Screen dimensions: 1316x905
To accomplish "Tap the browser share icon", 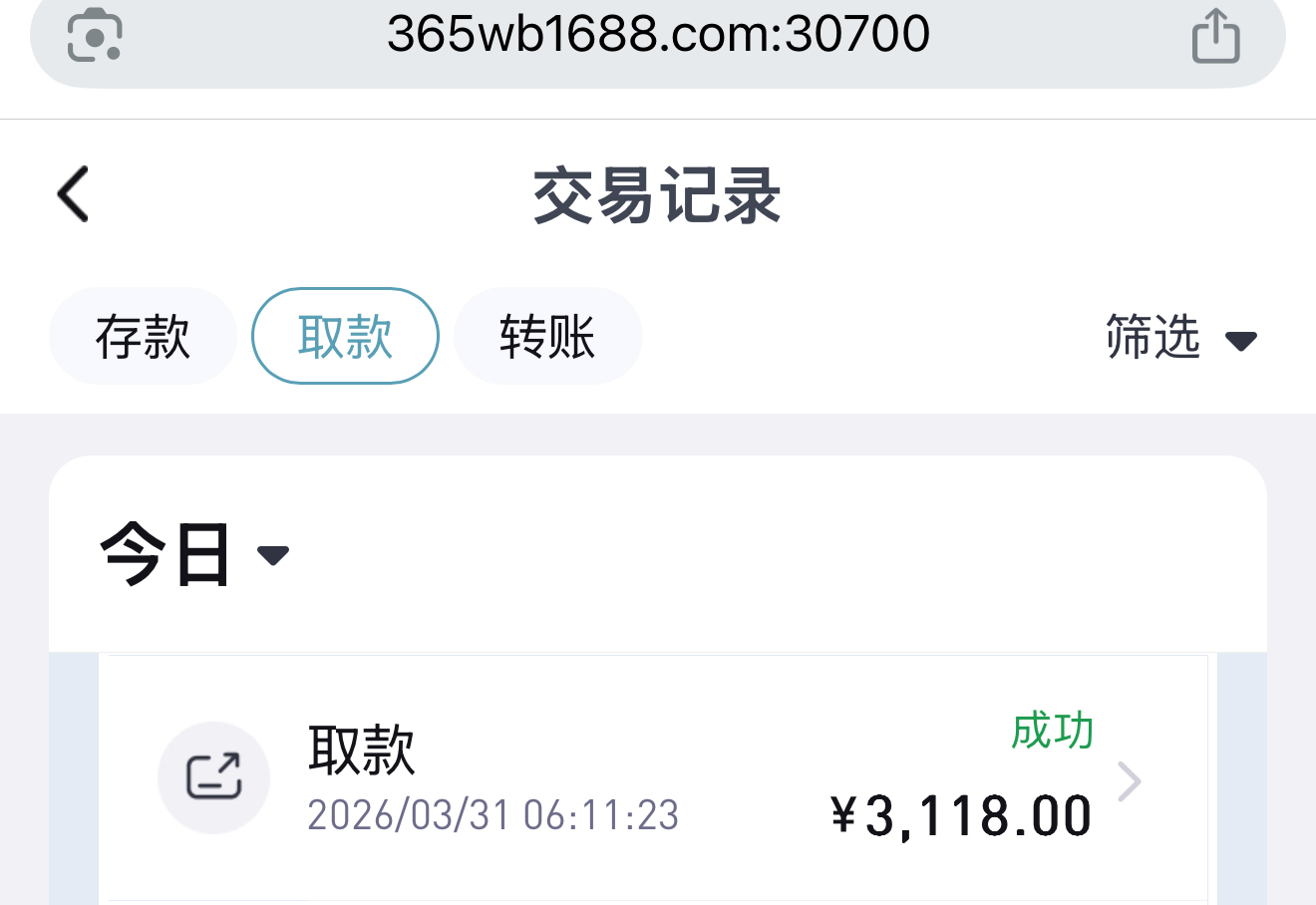I will coord(1215,37).
